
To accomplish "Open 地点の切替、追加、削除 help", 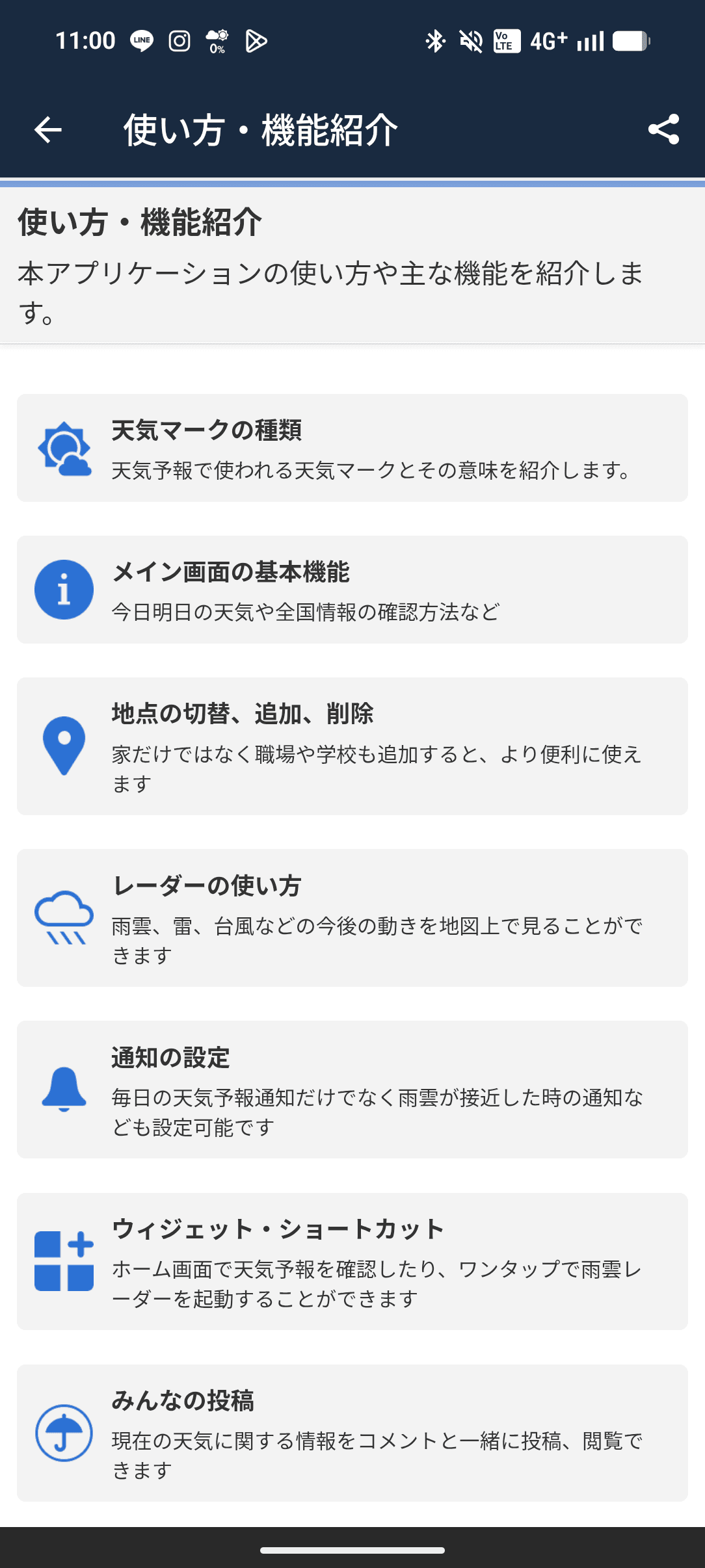I will pyautogui.click(x=352, y=746).
